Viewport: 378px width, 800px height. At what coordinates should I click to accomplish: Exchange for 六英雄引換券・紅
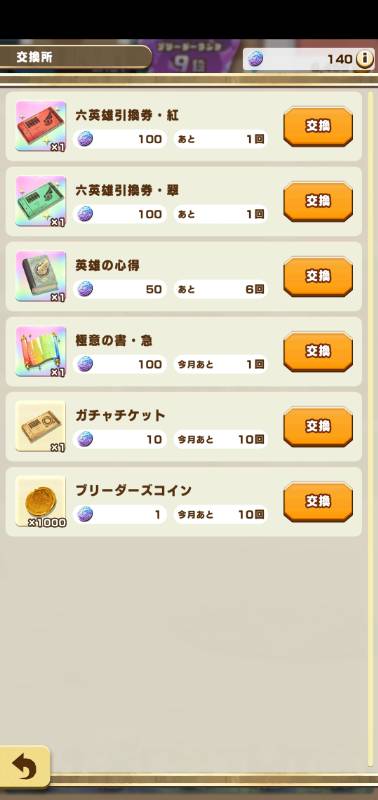318,127
